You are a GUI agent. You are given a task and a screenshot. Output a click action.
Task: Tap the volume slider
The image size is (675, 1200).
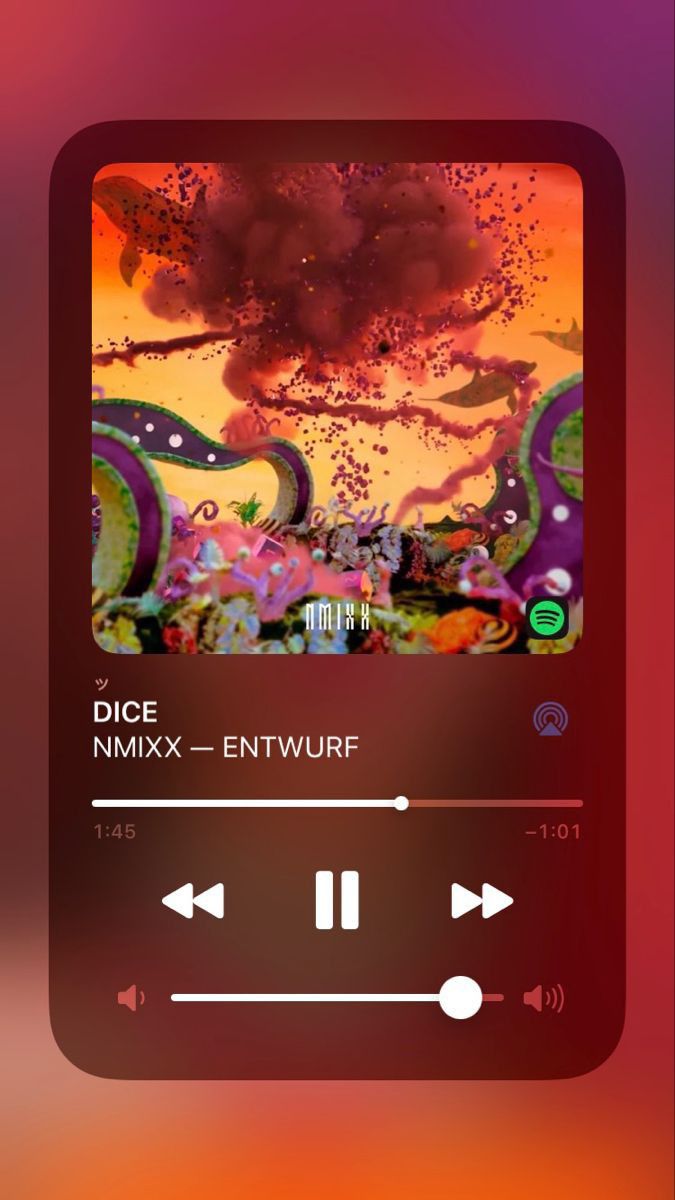337,997
